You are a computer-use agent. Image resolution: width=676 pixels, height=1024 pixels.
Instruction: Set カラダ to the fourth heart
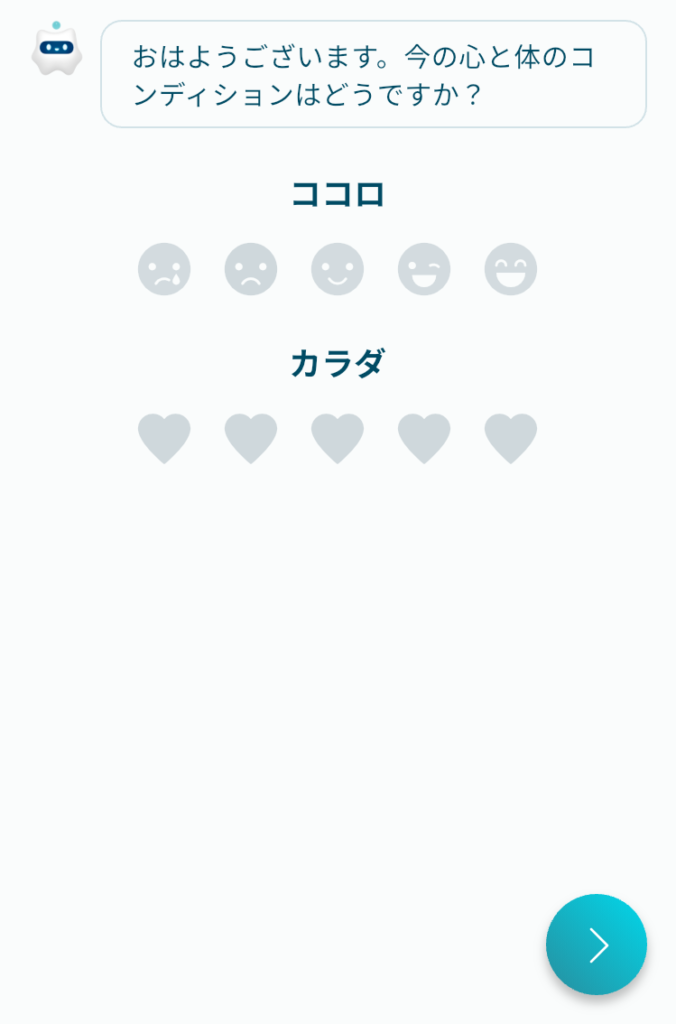point(424,438)
